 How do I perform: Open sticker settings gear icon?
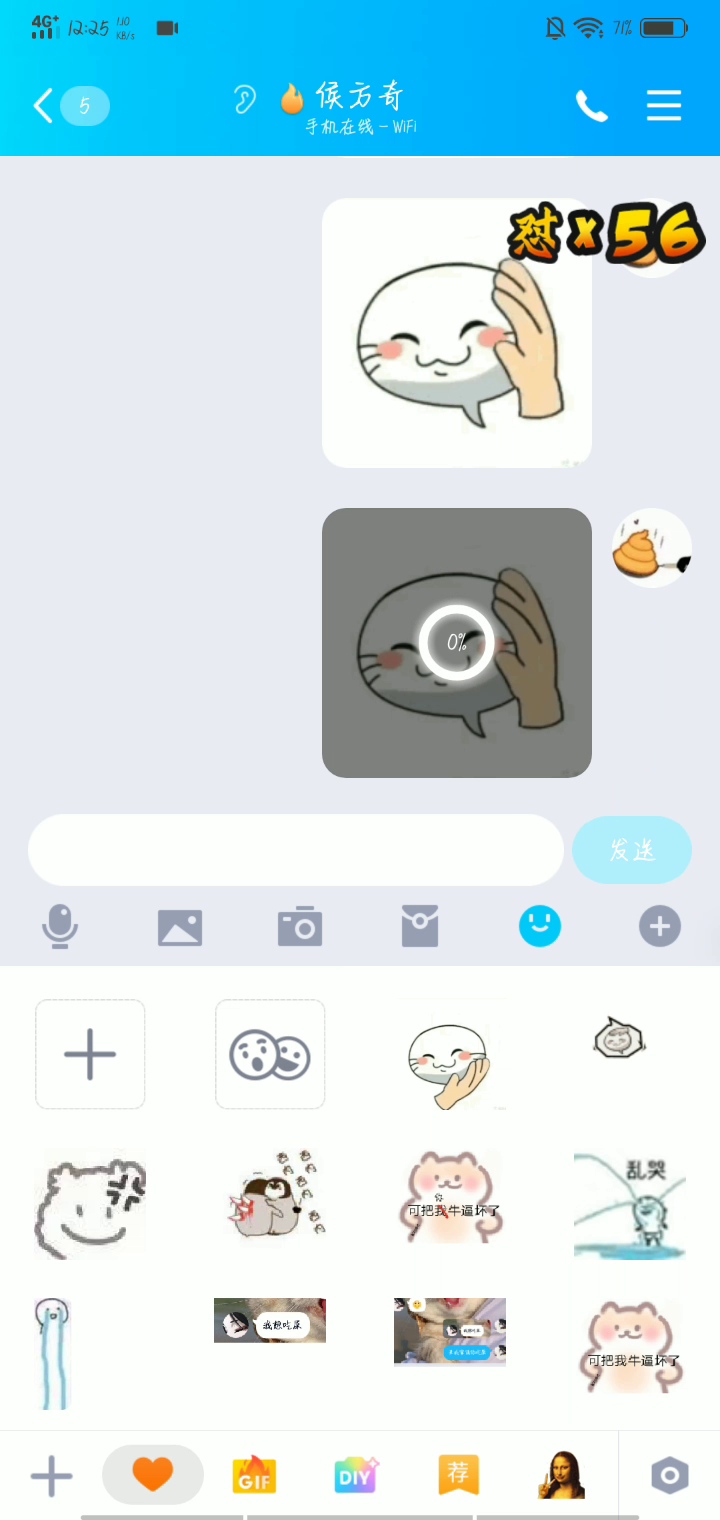[669, 1475]
